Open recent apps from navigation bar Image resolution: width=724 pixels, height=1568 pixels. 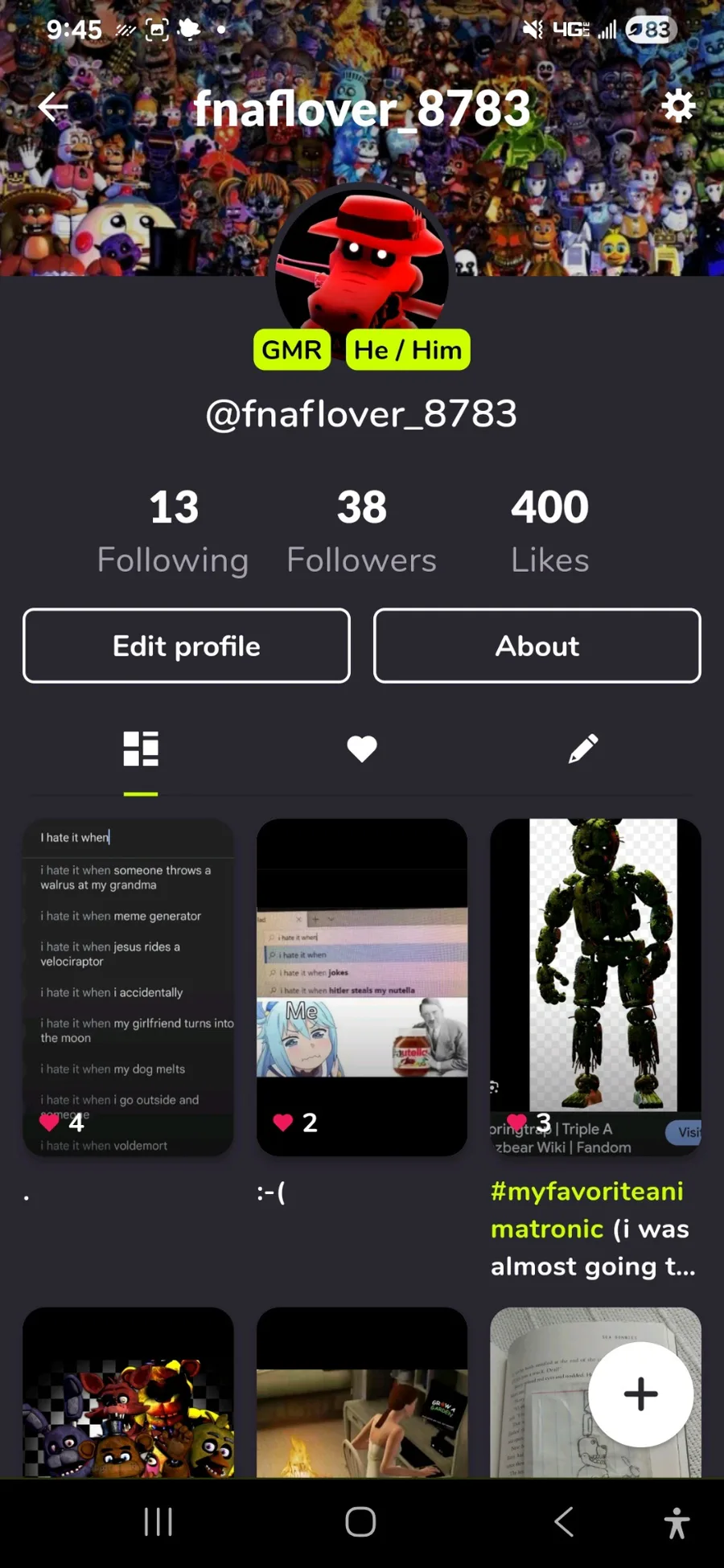click(x=158, y=1521)
